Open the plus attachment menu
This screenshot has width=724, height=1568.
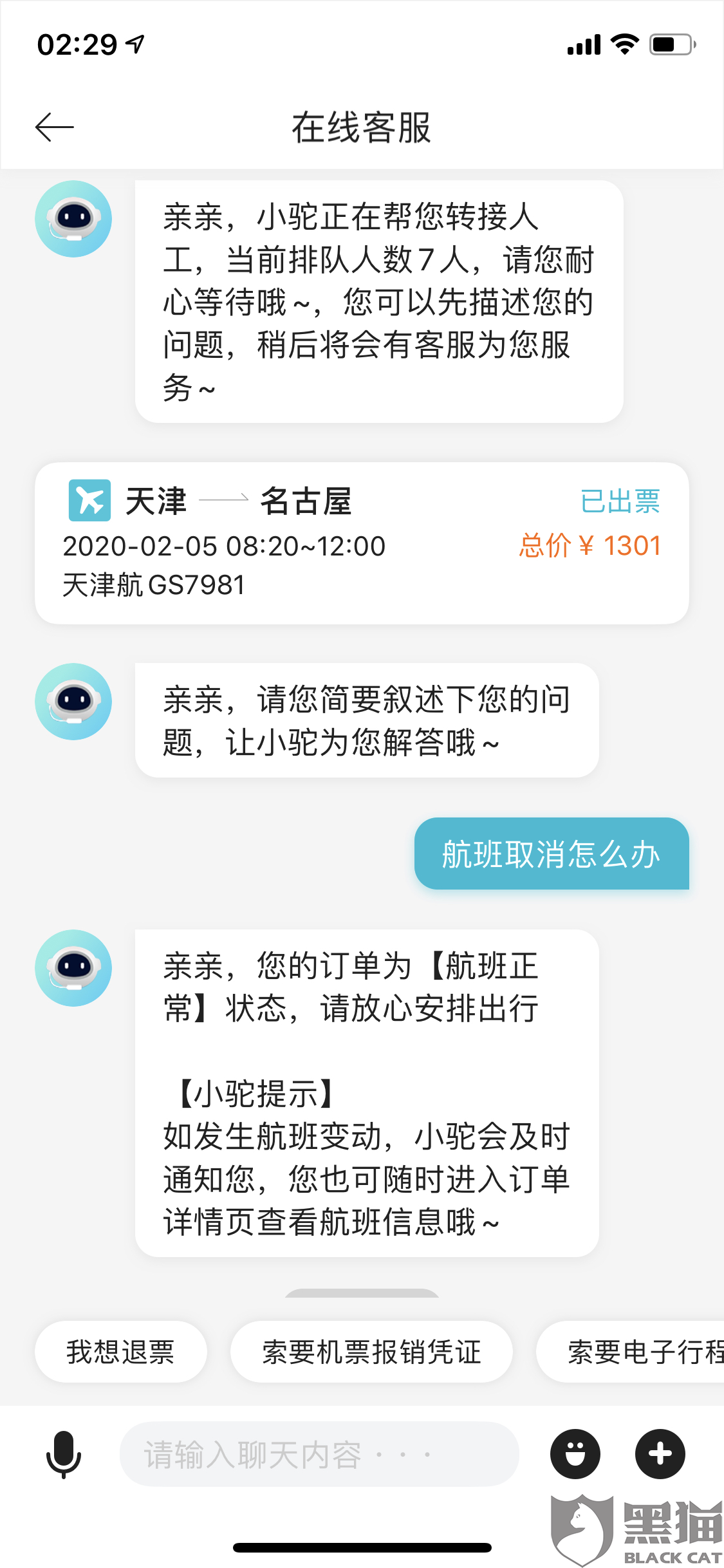point(660,1454)
